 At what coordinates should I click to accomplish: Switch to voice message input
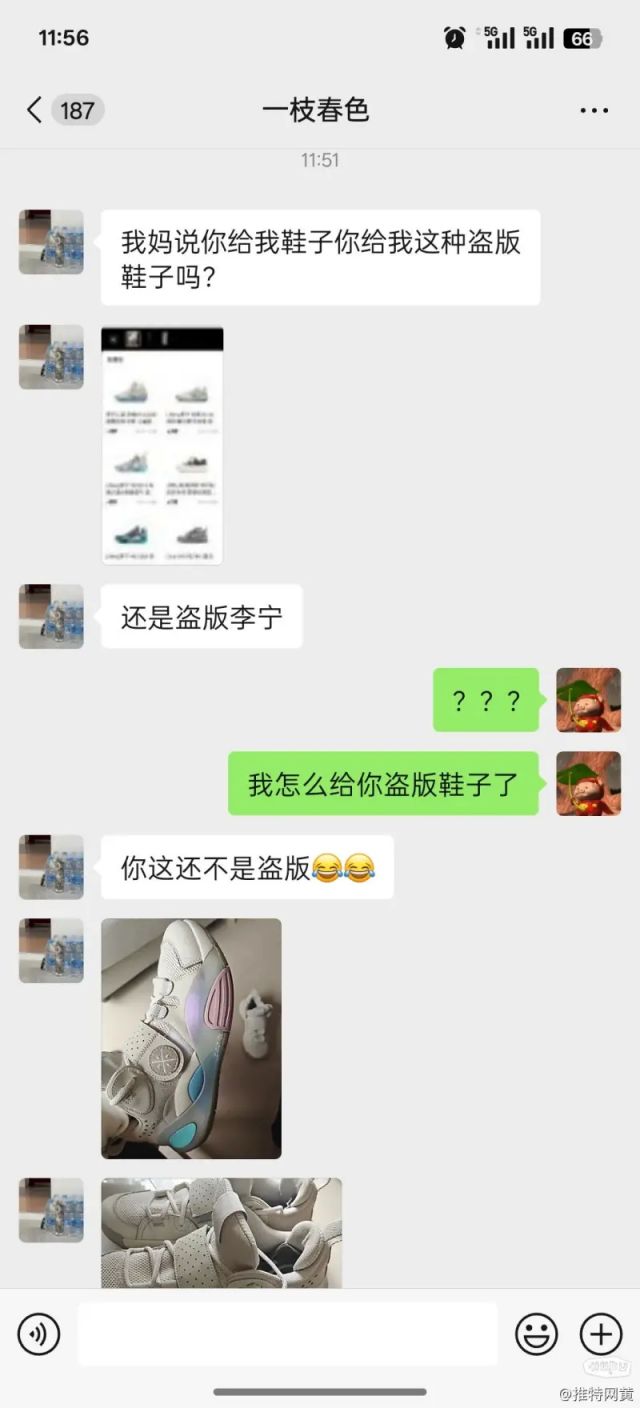tap(39, 1334)
